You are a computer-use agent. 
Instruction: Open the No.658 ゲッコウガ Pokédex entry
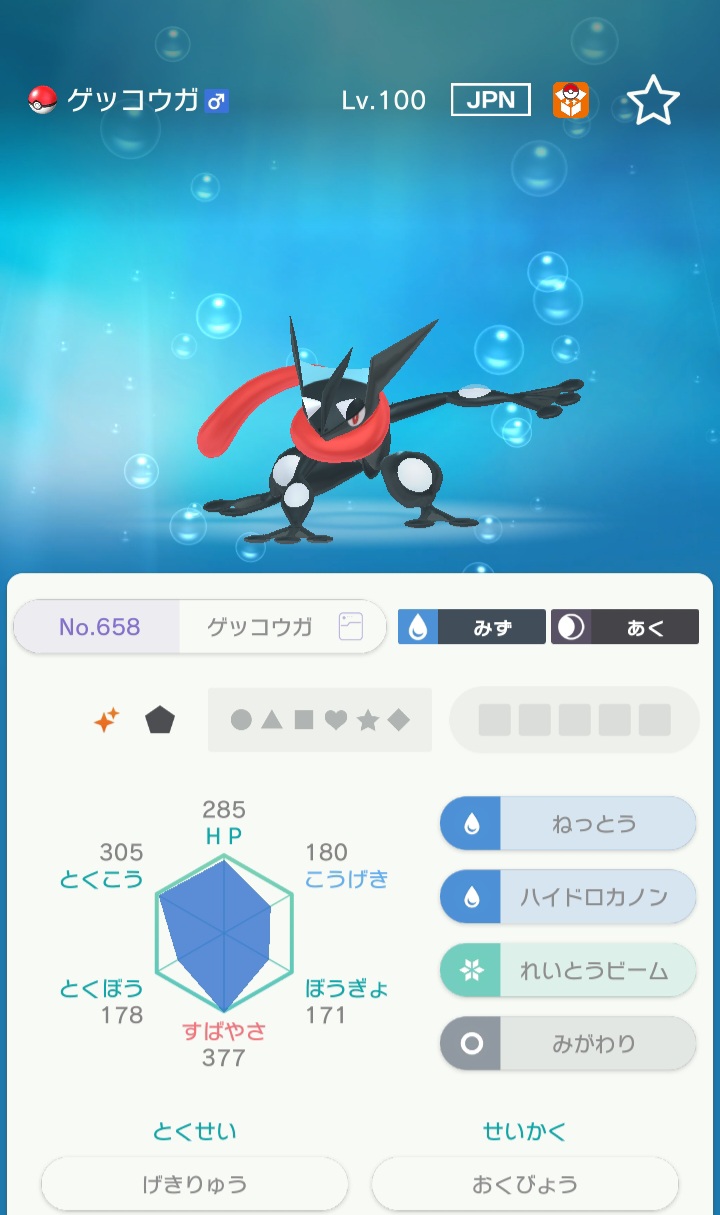point(200,627)
